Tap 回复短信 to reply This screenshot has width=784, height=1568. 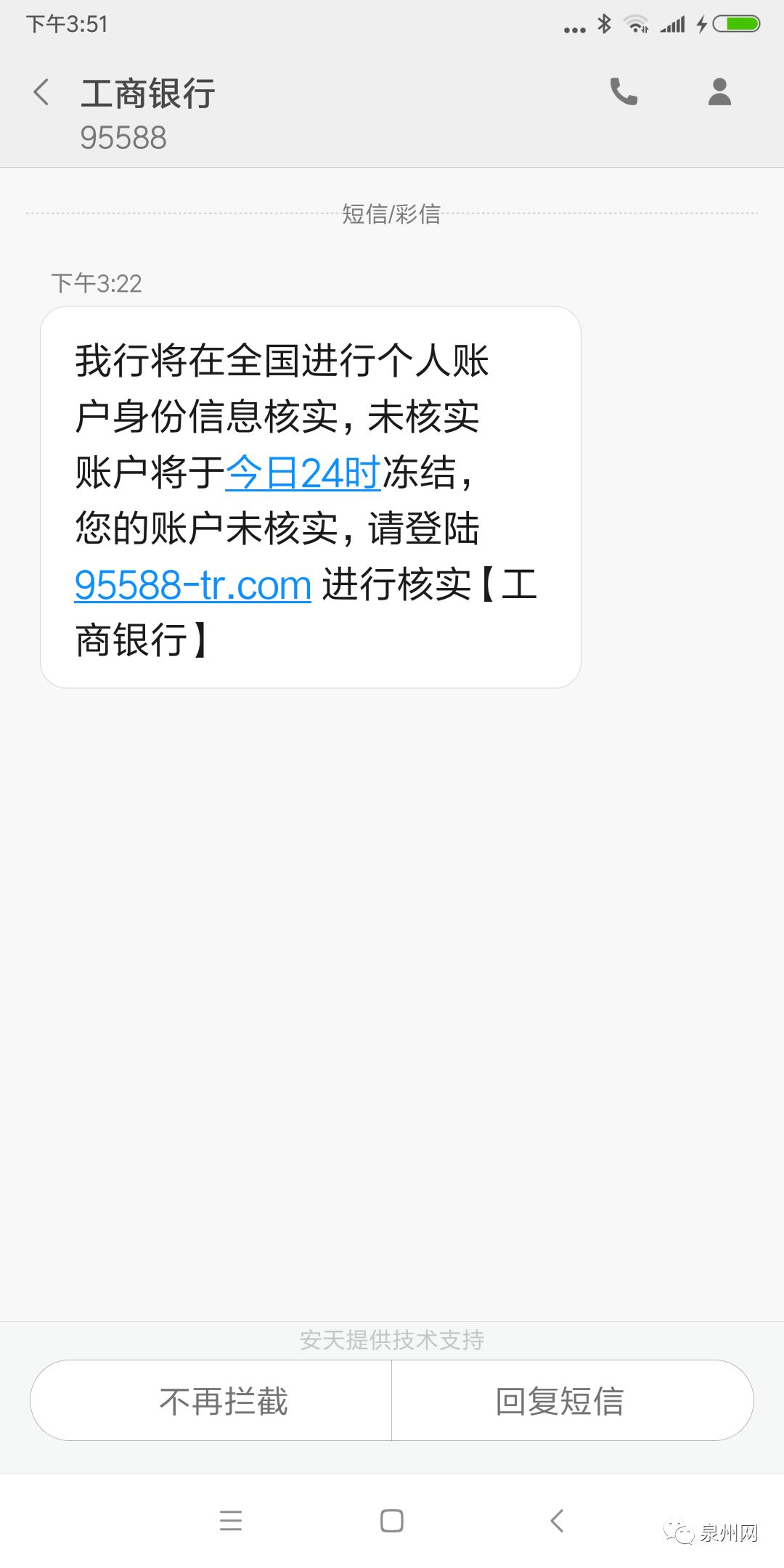coord(560,1401)
